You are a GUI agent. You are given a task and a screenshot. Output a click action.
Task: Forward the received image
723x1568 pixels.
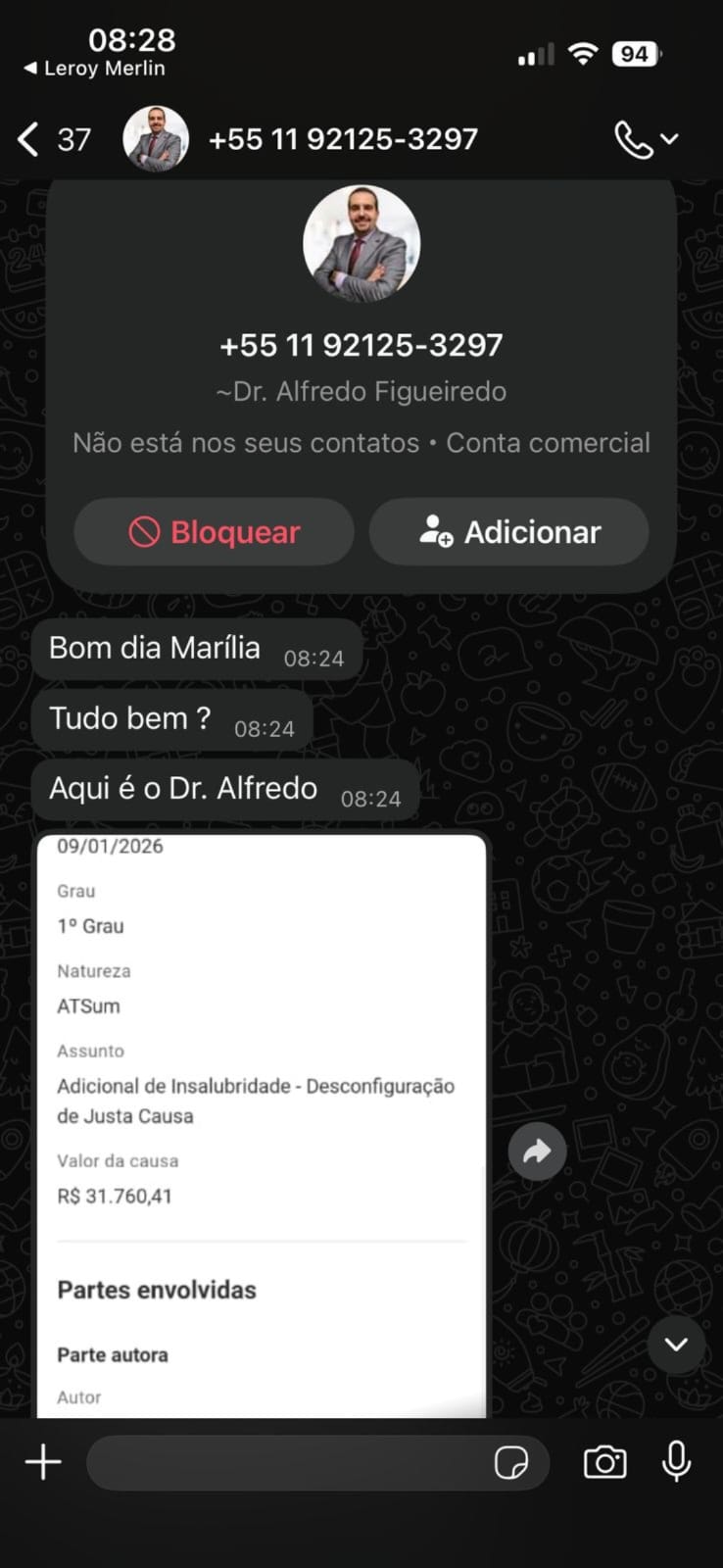pos(537,1151)
